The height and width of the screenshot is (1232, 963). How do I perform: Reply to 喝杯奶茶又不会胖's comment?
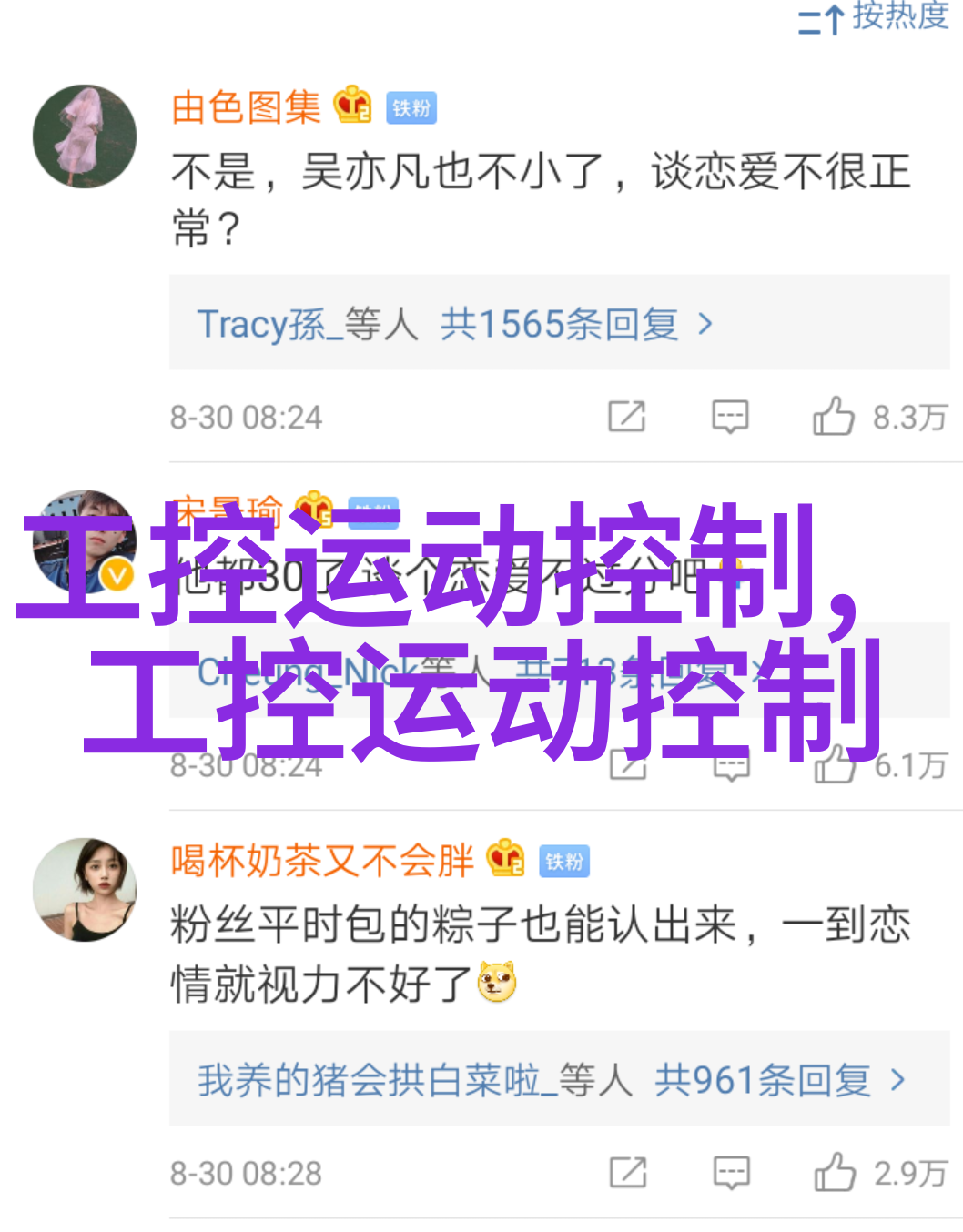pos(731,1173)
